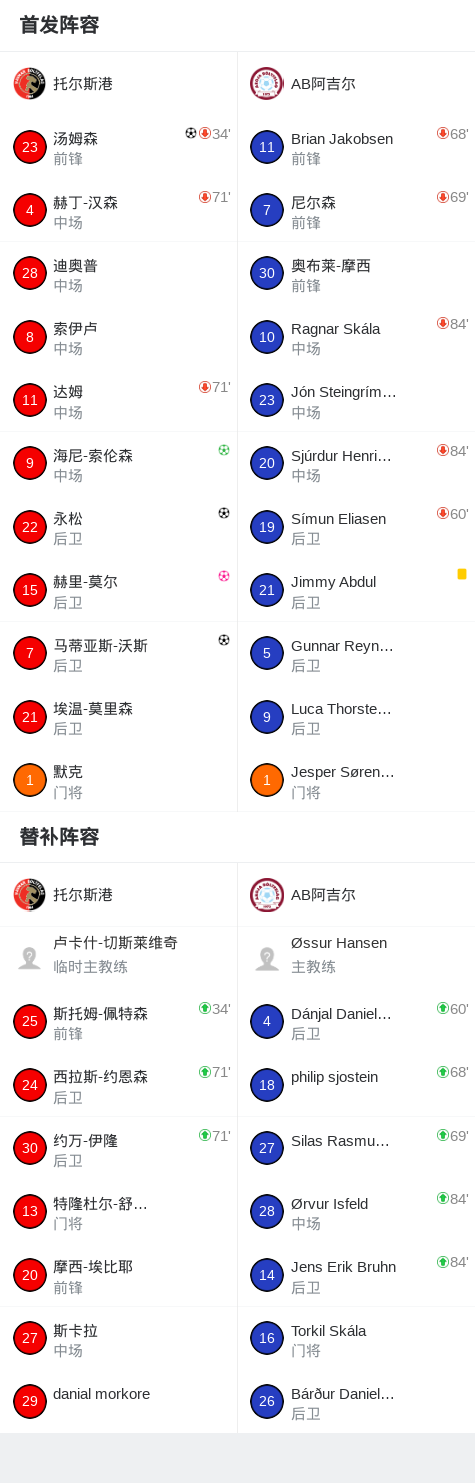This screenshot has width=475, height=1483.
Task: Open defender 永松 number 22
Action: (x=118, y=527)
